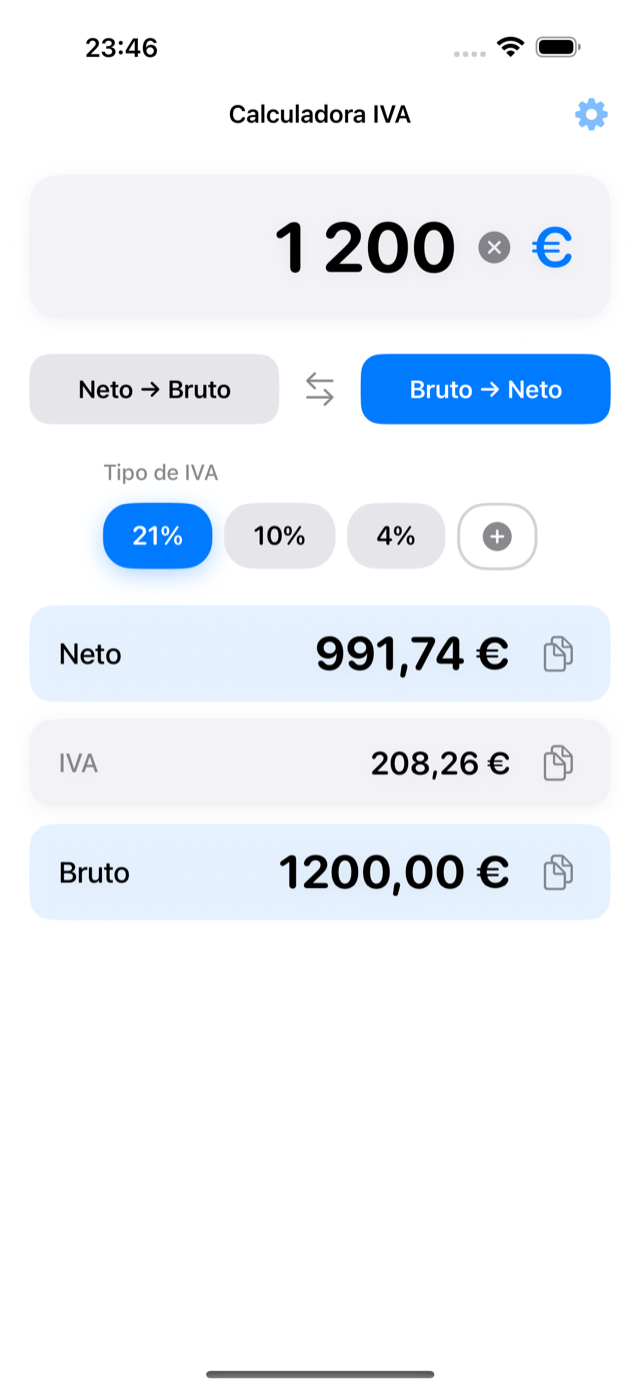Switch to Neto → Bruto mode

[x=154, y=389]
